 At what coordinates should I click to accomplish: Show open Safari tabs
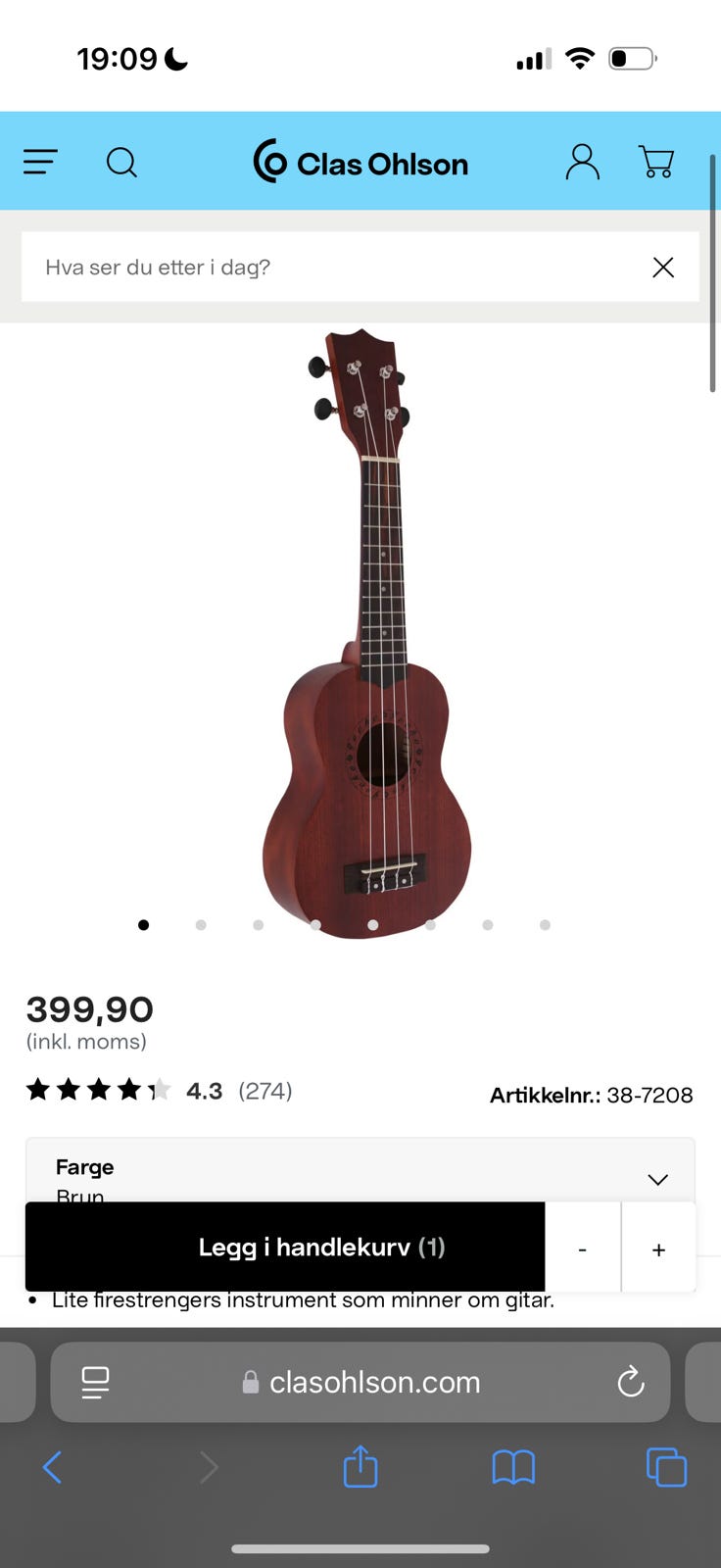[x=666, y=1467]
